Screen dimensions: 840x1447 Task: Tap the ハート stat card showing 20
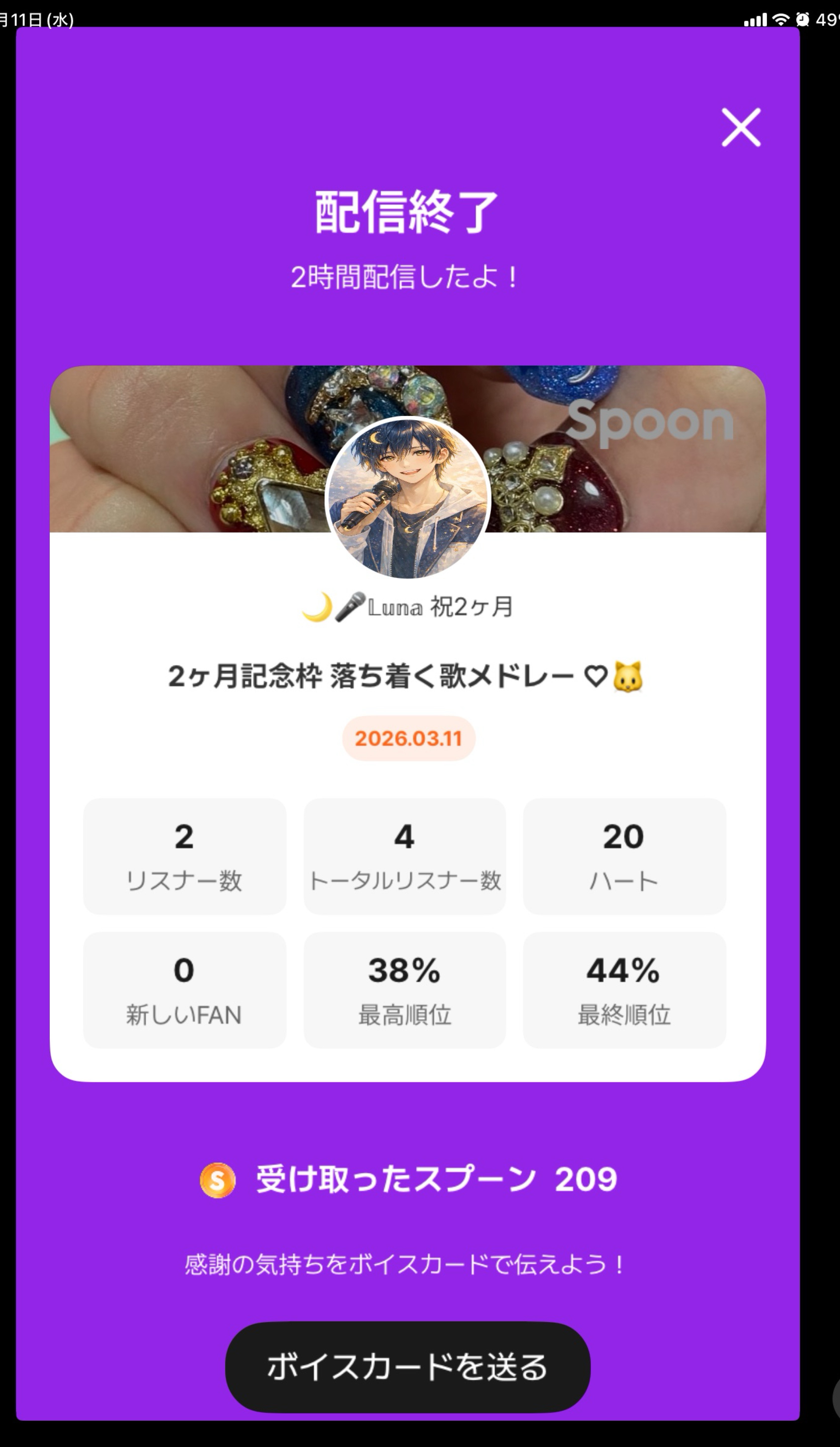pos(624,856)
